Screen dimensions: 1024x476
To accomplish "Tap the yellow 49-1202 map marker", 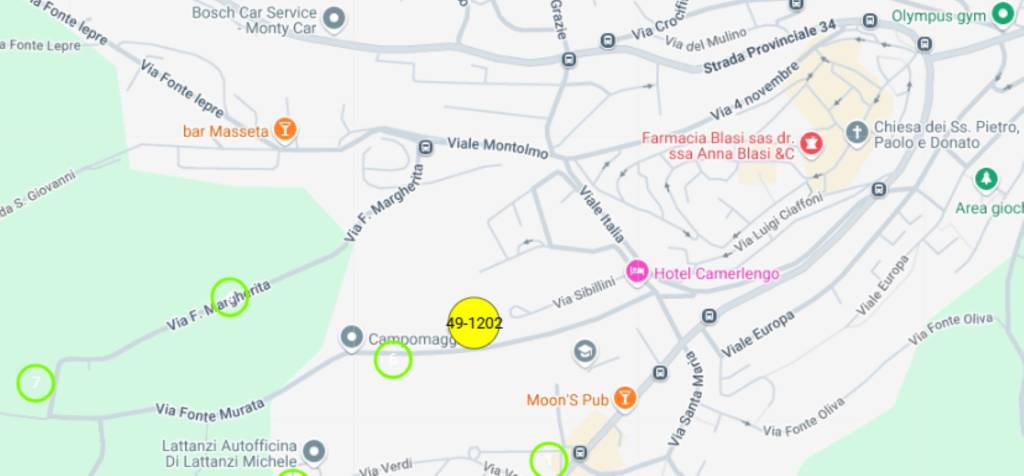I will point(474,323).
